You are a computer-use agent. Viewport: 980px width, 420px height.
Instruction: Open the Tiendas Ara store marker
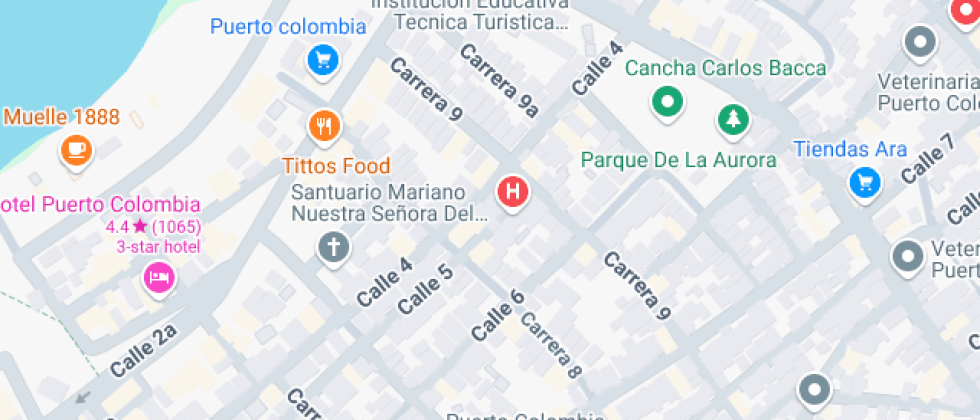(863, 182)
